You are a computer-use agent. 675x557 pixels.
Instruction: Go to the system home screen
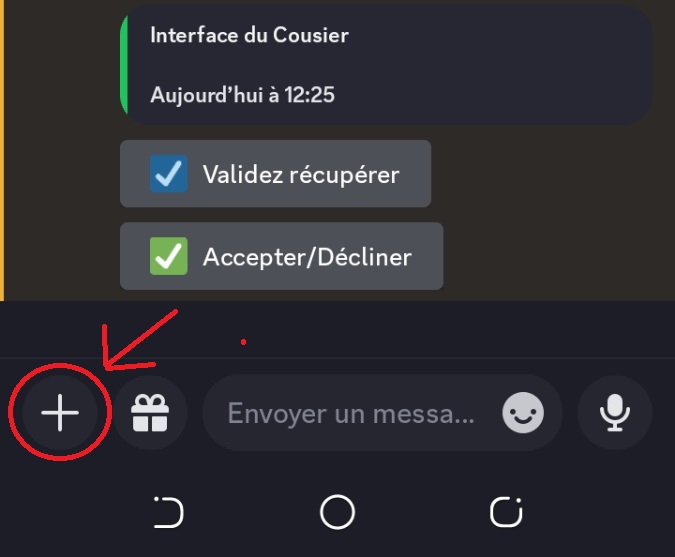click(x=337, y=513)
